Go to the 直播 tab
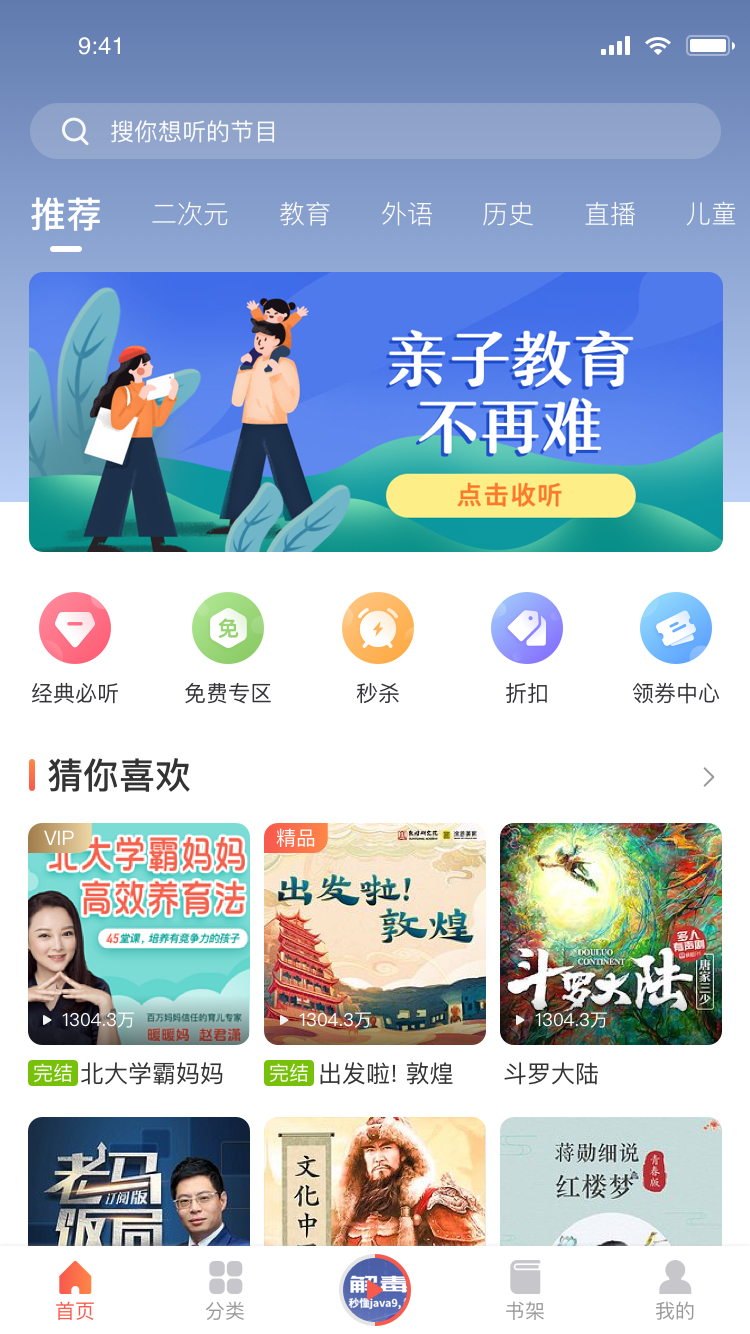Viewport: 750px width, 1334px height. pos(610,214)
